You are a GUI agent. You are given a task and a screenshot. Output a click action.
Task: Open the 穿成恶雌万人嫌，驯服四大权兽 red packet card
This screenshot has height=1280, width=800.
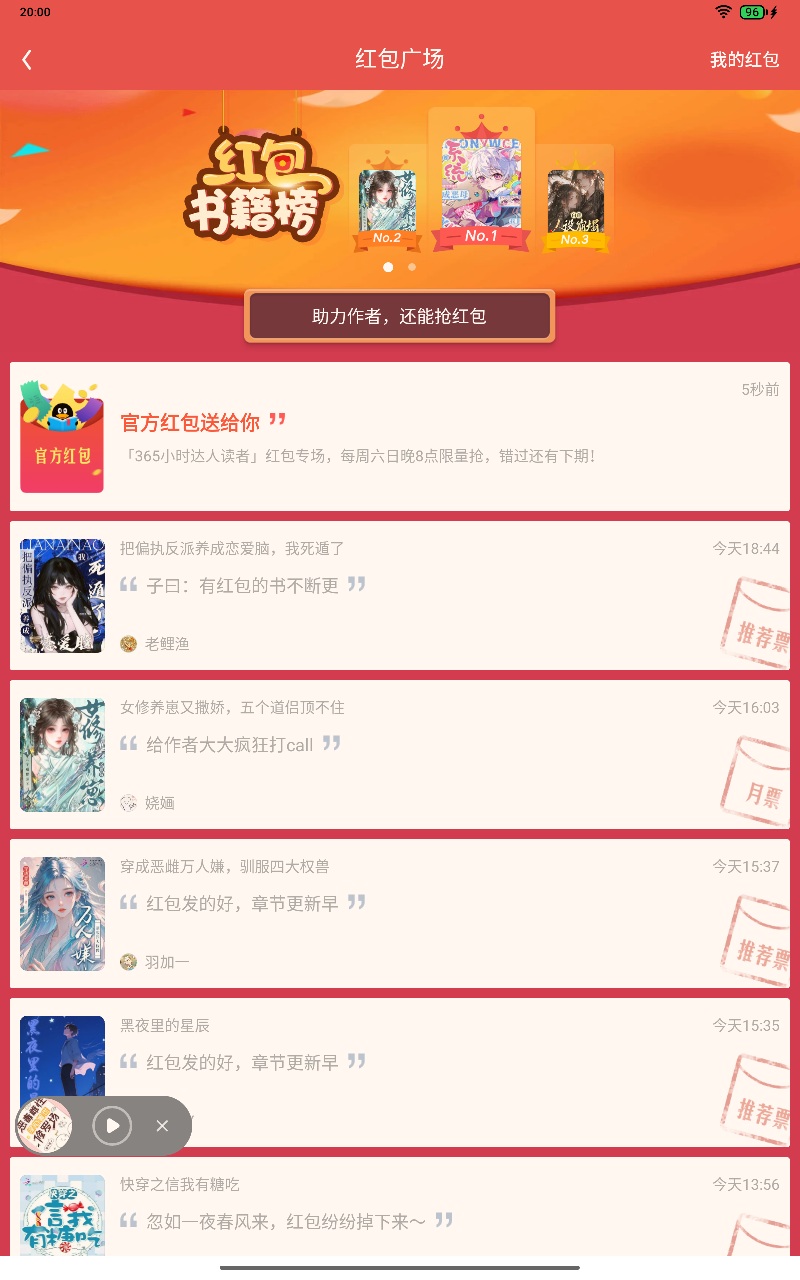400,913
